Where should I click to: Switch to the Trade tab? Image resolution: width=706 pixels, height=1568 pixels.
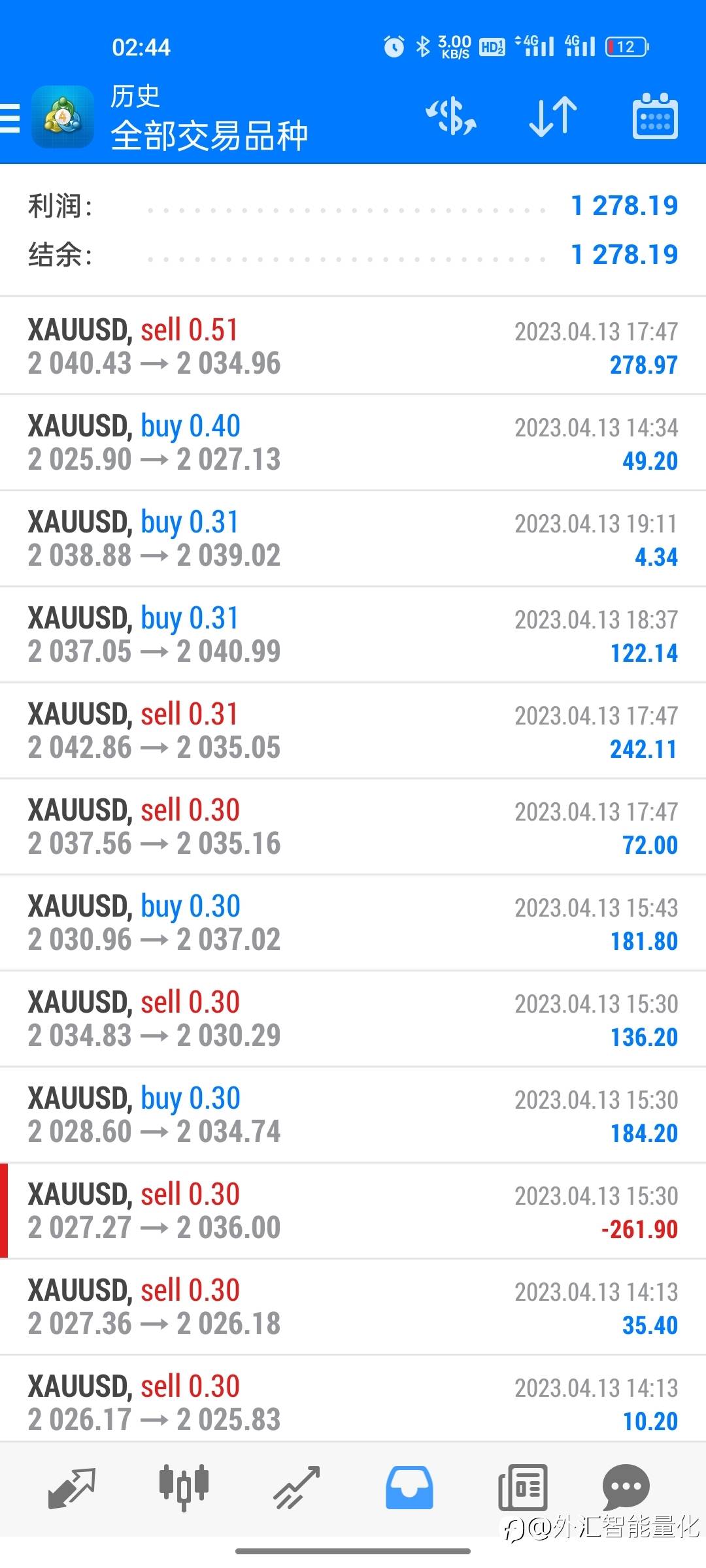(297, 1488)
